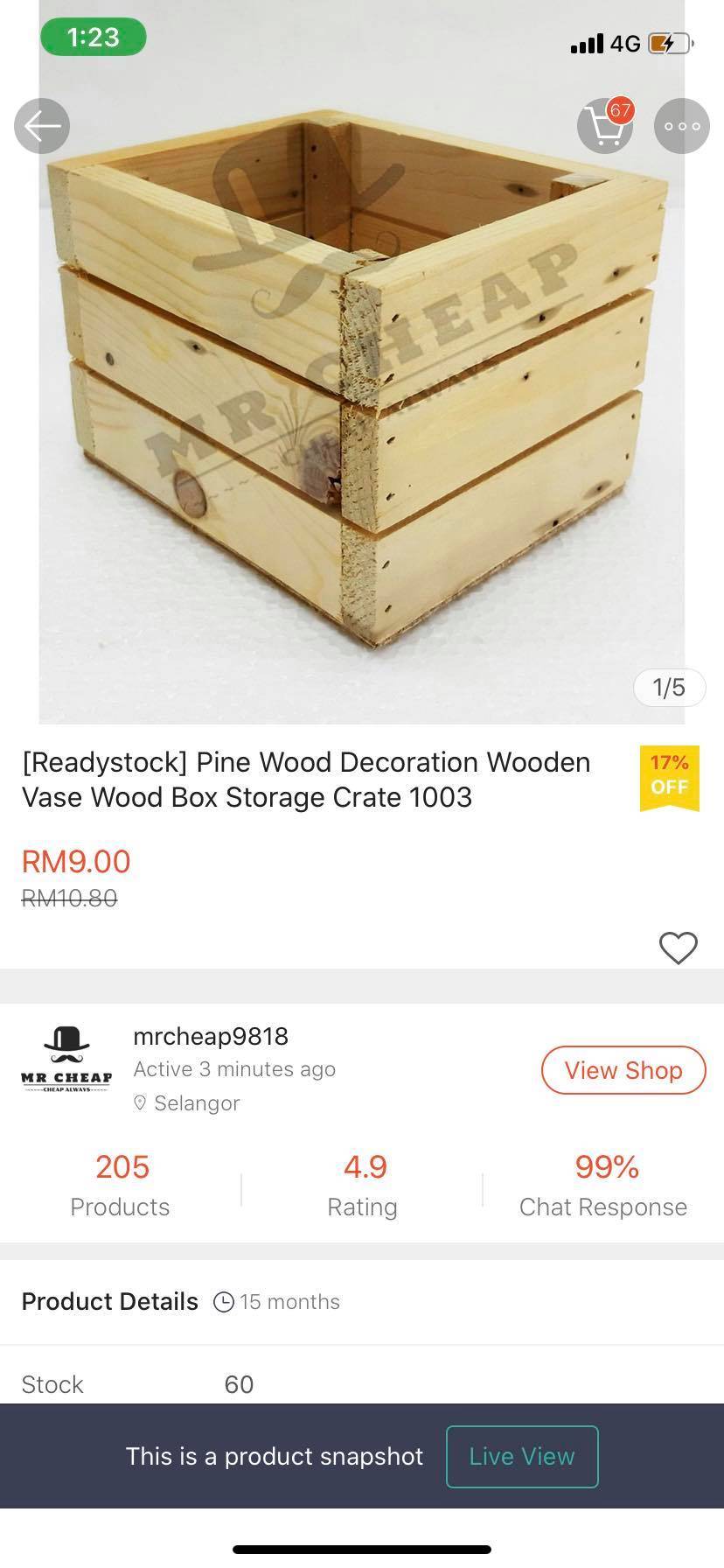Go back using the arrow icon

42,127
